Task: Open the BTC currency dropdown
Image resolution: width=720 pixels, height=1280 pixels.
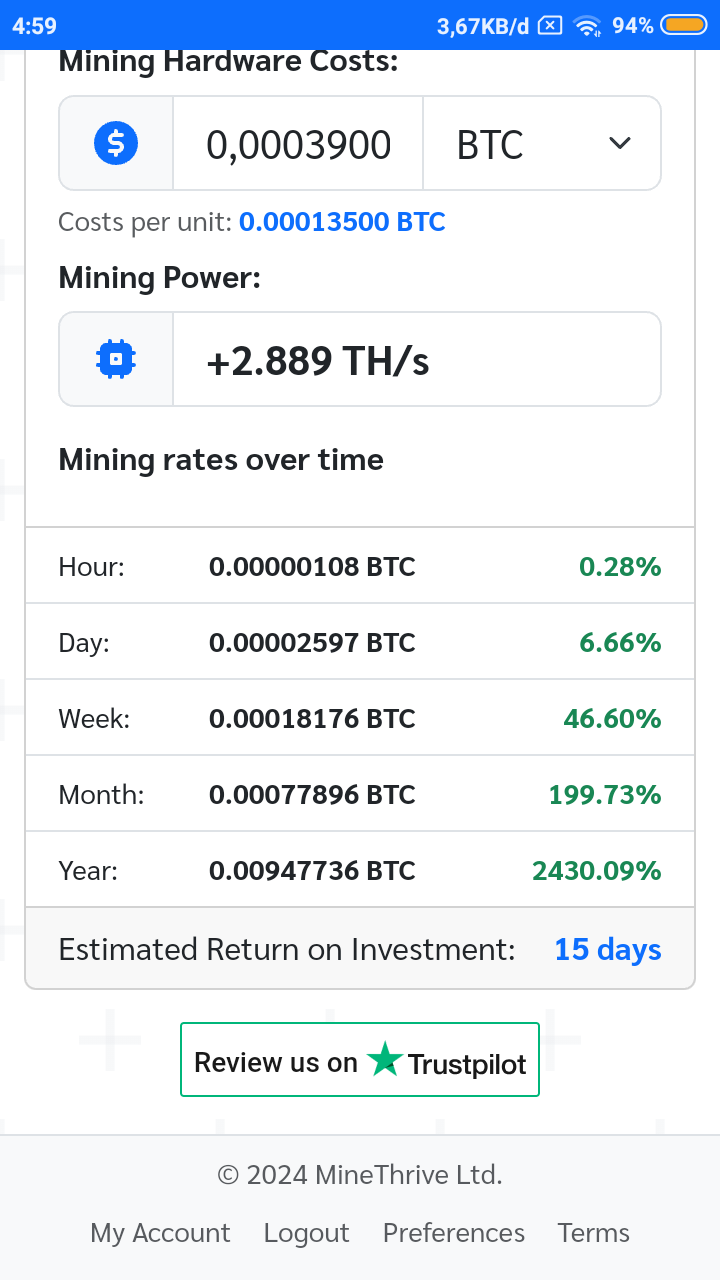Action: [x=542, y=144]
